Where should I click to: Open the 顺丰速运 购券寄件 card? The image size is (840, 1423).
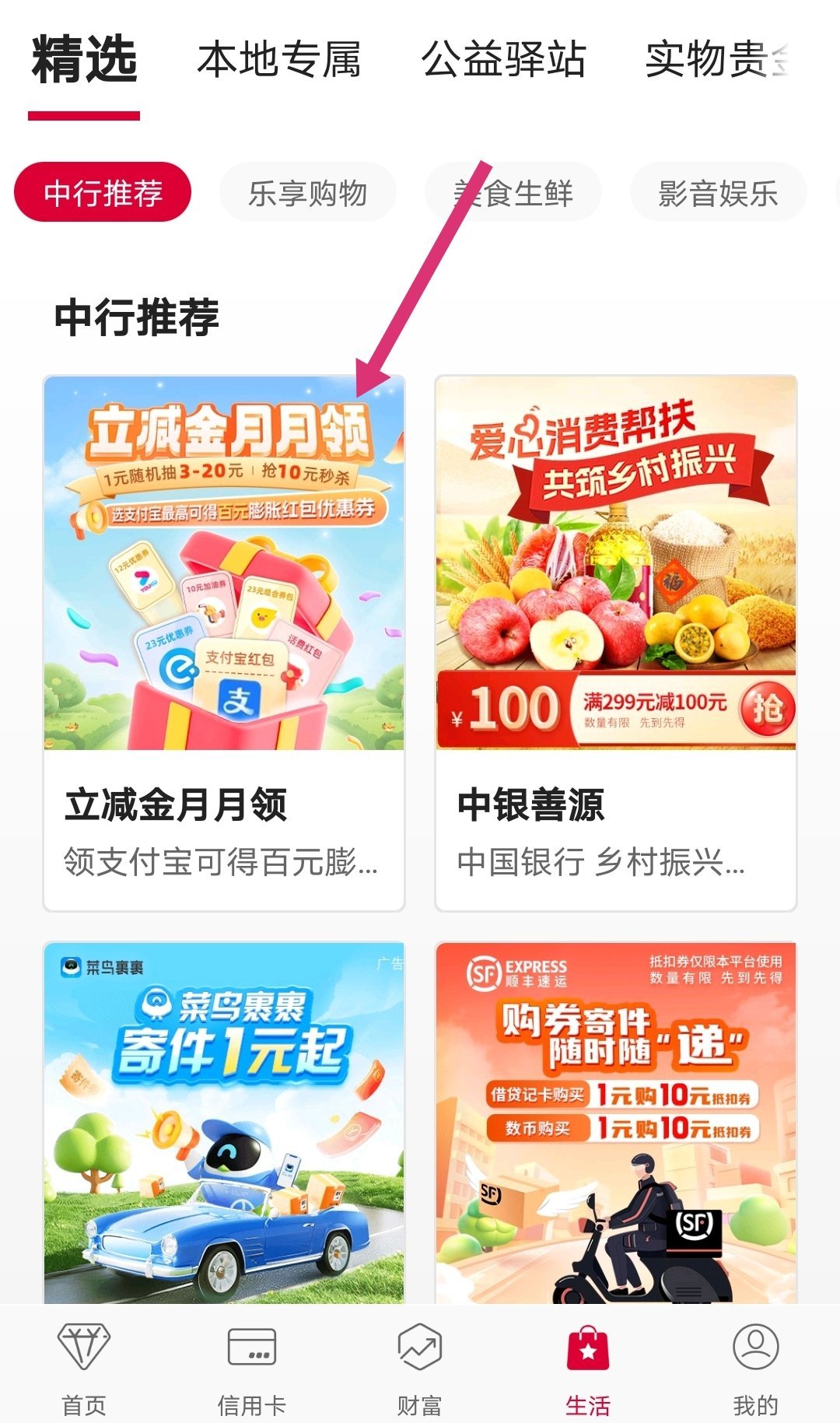point(616,1120)
